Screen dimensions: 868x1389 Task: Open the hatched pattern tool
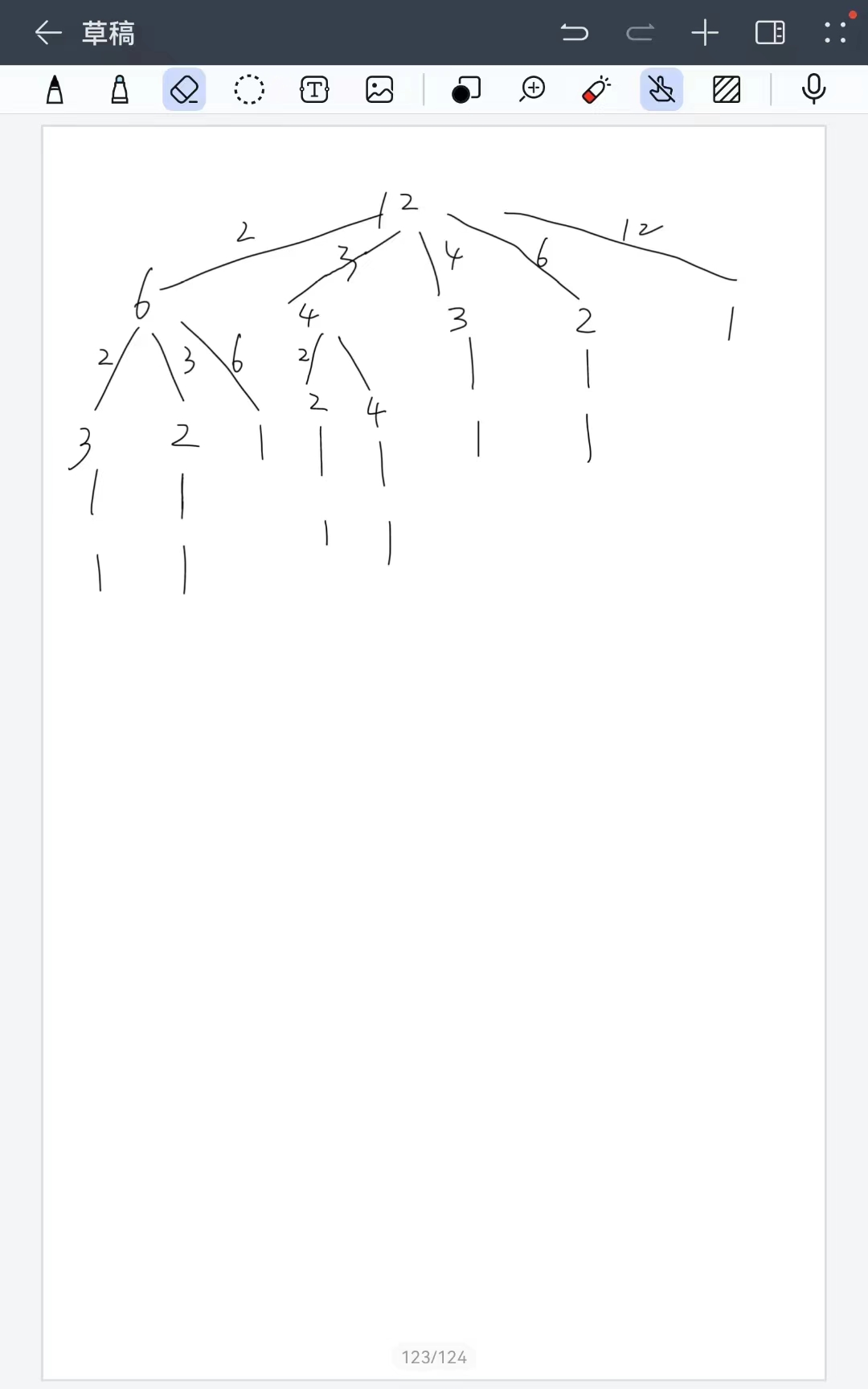pyautogui.click(x=727, y=89)
